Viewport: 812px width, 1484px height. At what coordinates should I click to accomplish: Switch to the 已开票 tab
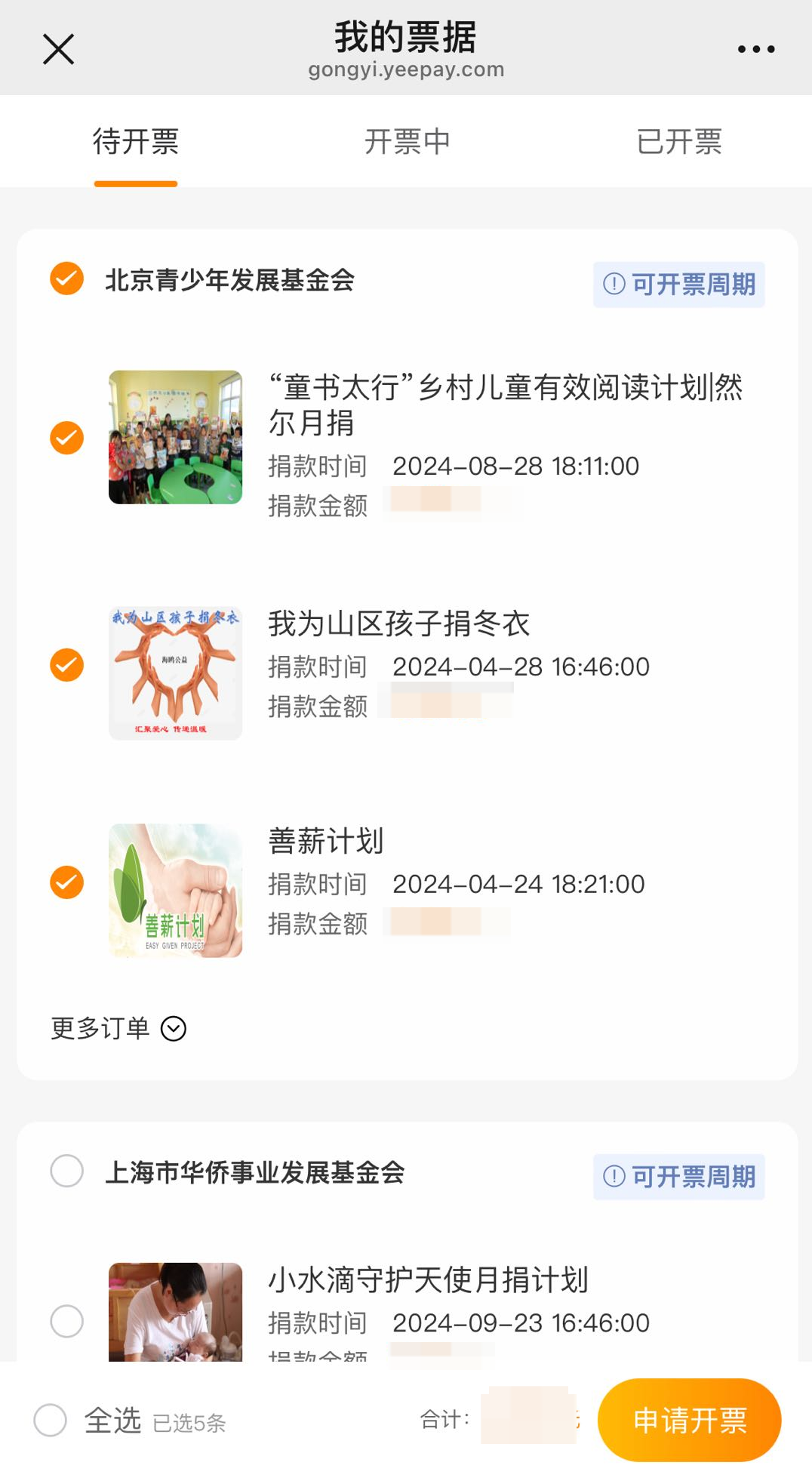click(x=678, y=142)
